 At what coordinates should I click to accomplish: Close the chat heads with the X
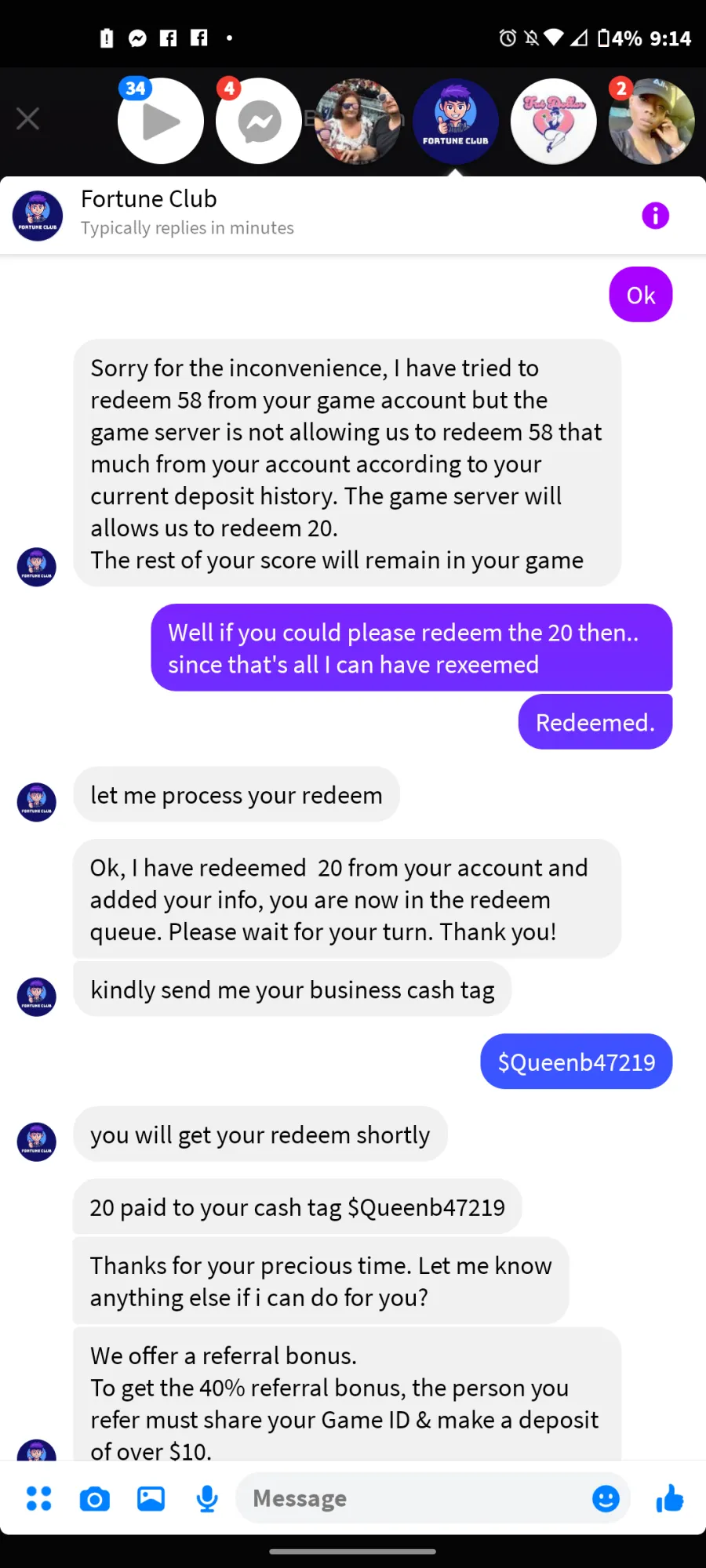[x=28, y=119]
